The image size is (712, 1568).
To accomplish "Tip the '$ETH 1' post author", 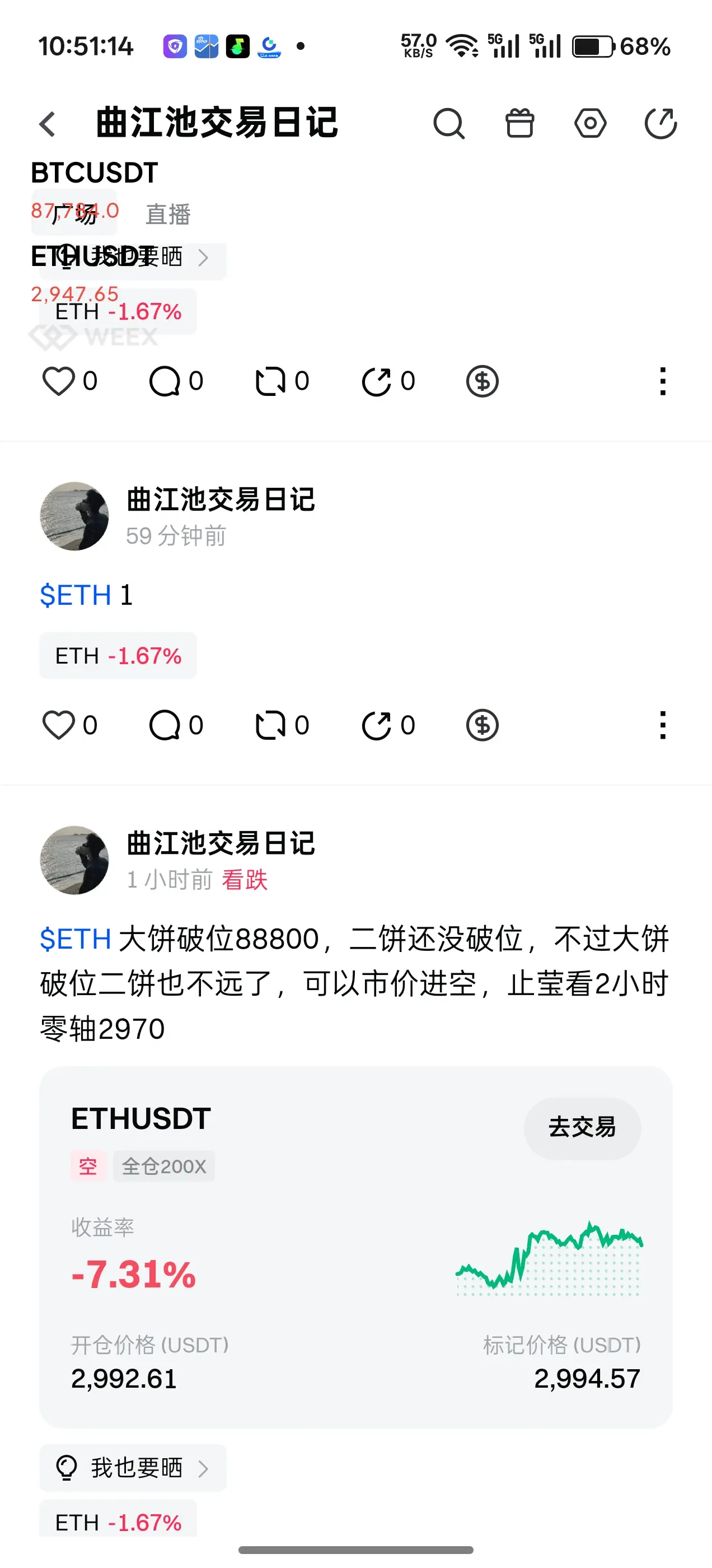I will (482, 726).
